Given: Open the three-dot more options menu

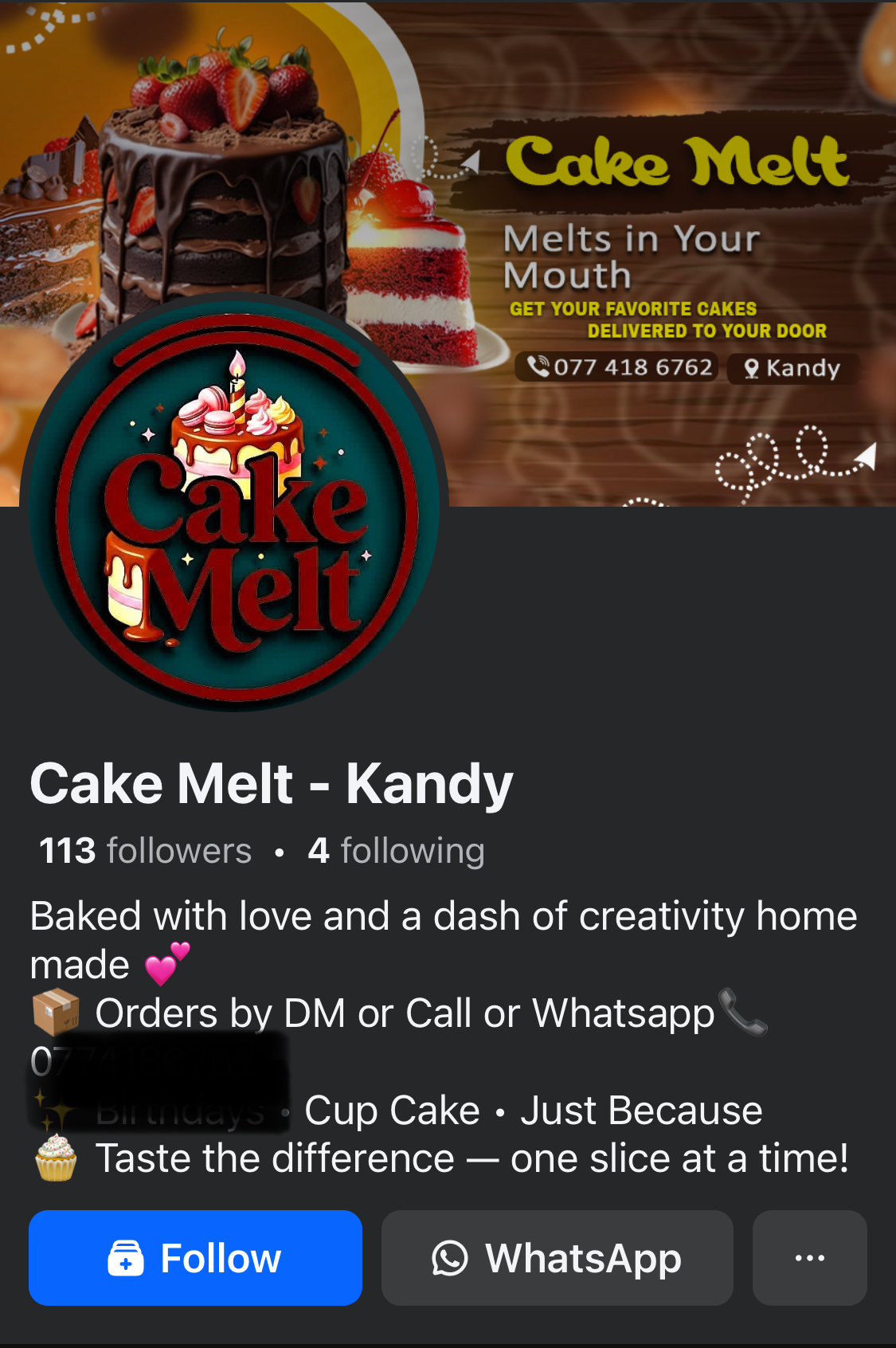Looking at the screenshot, I should coord(809,1258).
